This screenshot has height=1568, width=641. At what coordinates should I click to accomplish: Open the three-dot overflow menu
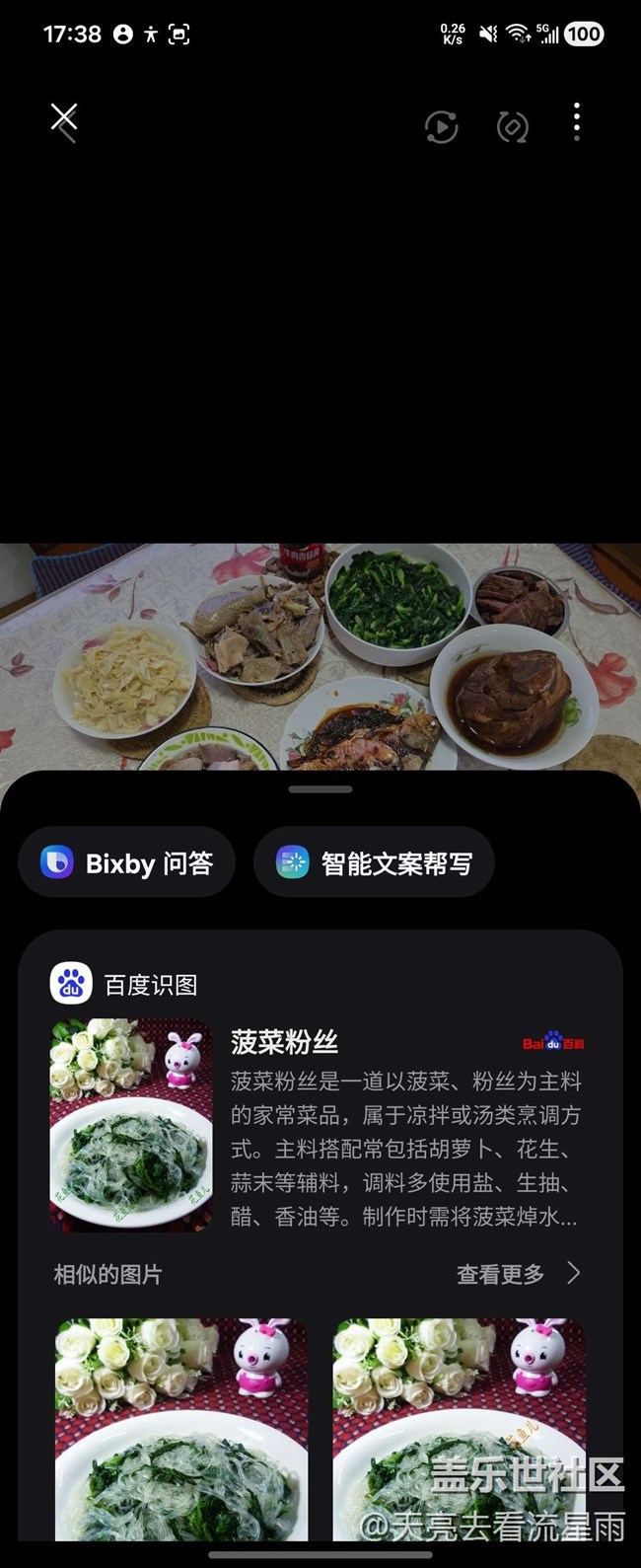coord(577,122)
